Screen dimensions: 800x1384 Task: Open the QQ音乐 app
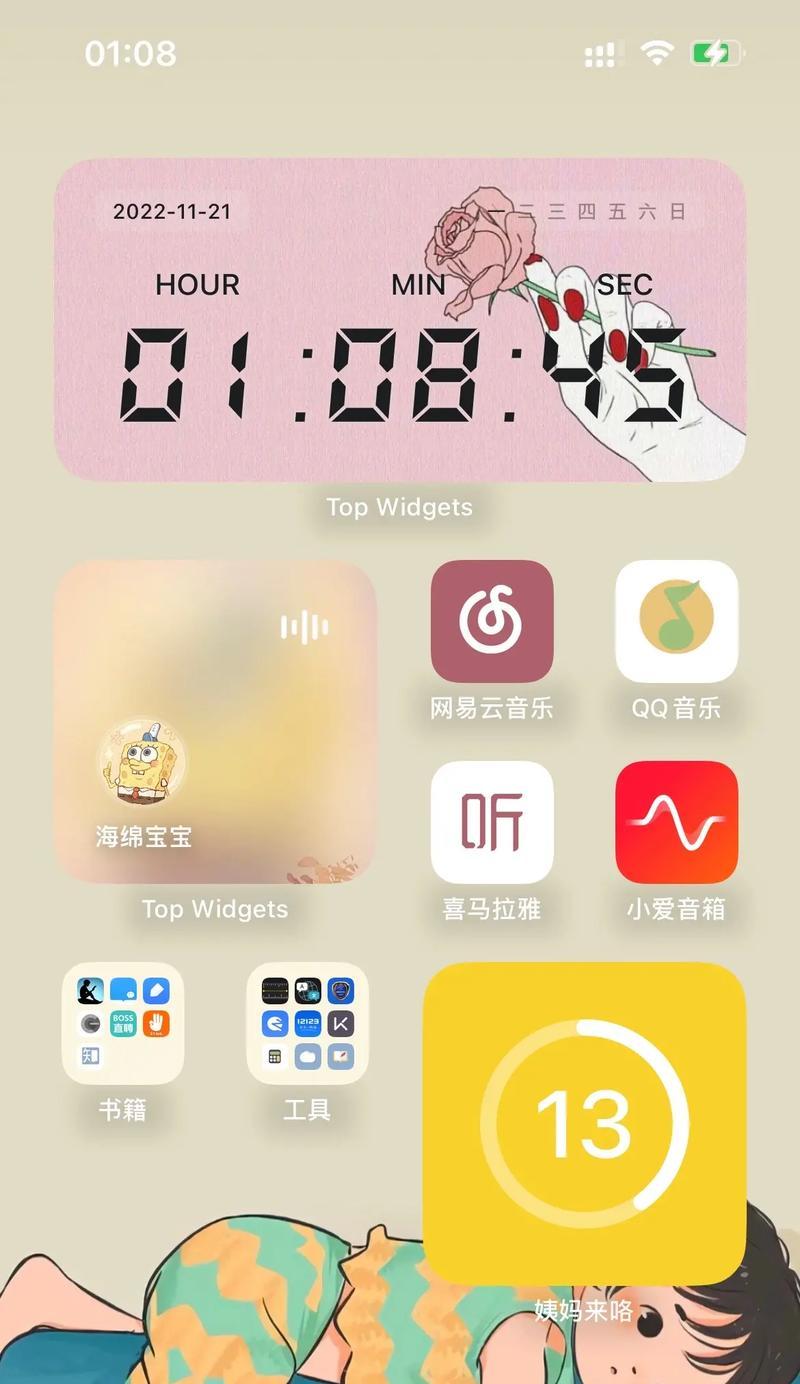coord(676,621)
